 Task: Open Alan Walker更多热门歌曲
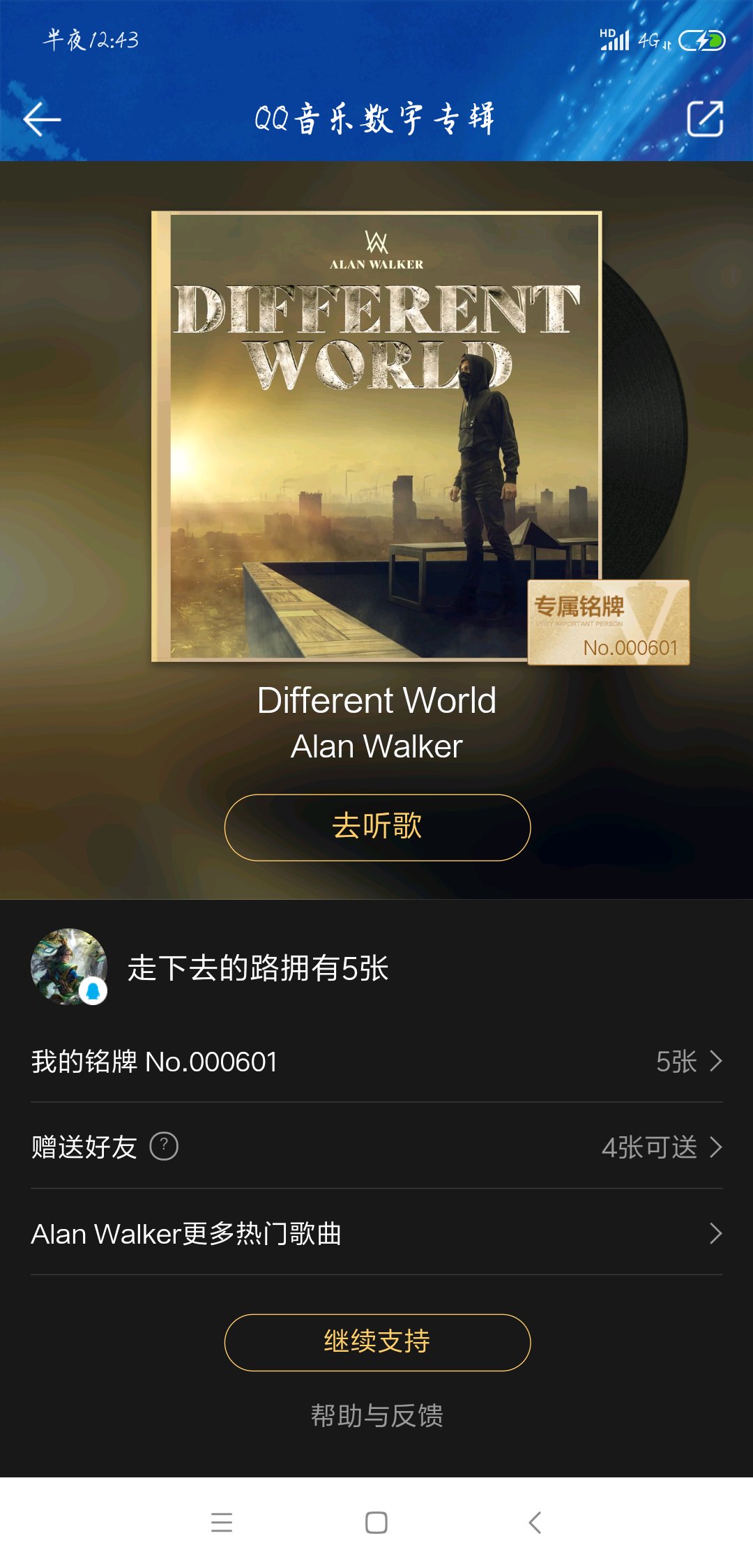pyautogui.click(x=376, y=1233)
